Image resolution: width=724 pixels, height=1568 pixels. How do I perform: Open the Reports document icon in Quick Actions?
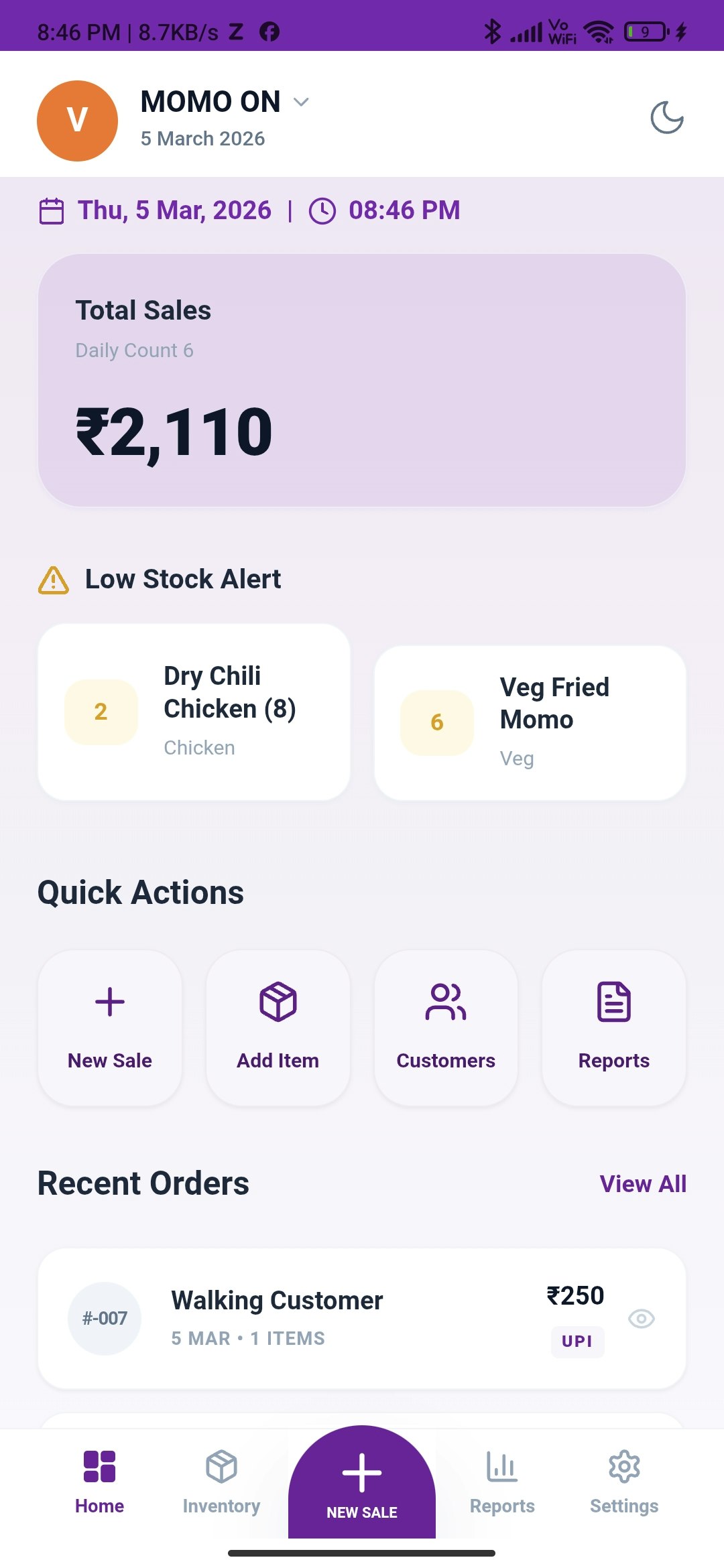(613, 1002)
